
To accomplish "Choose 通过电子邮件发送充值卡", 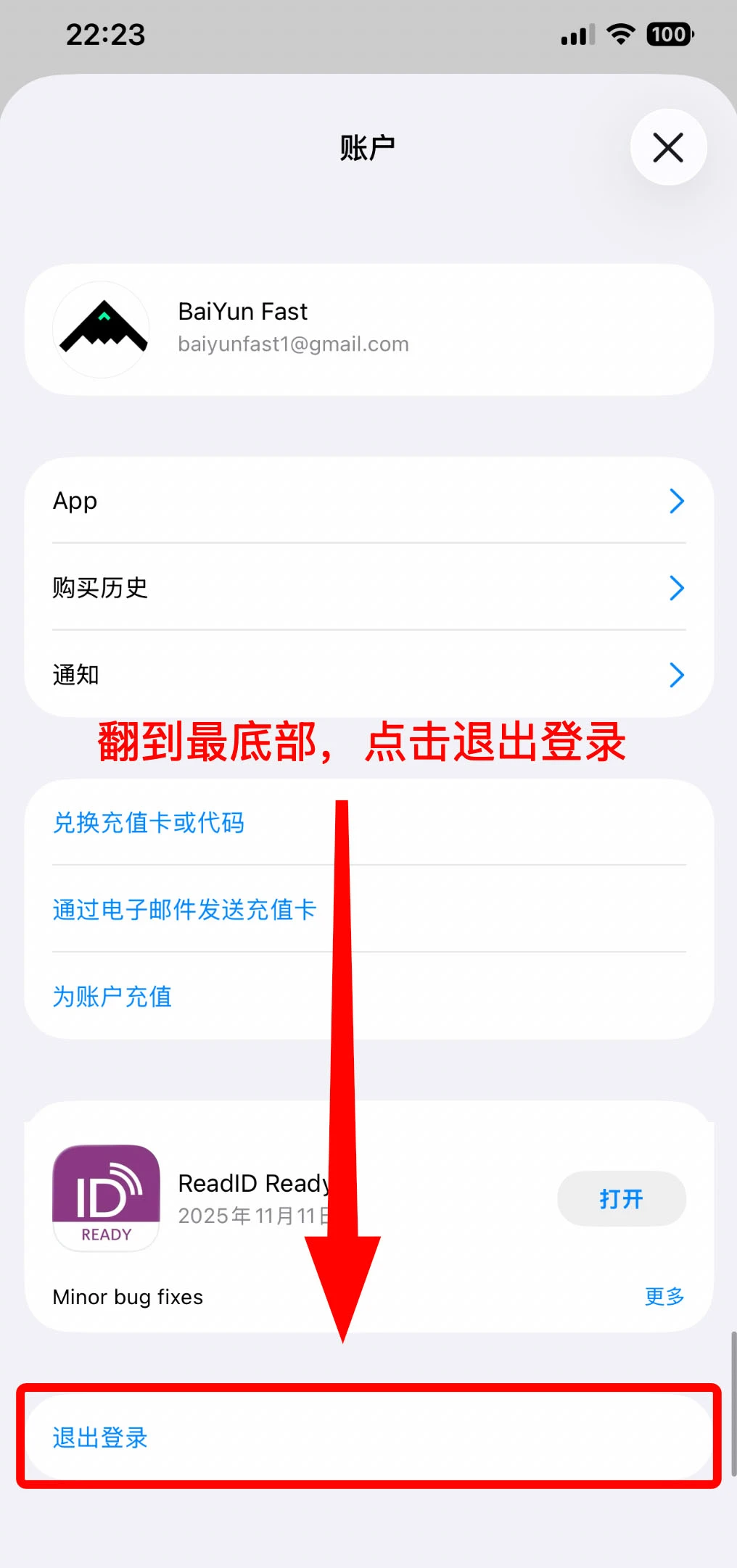I will pos(184,909).
